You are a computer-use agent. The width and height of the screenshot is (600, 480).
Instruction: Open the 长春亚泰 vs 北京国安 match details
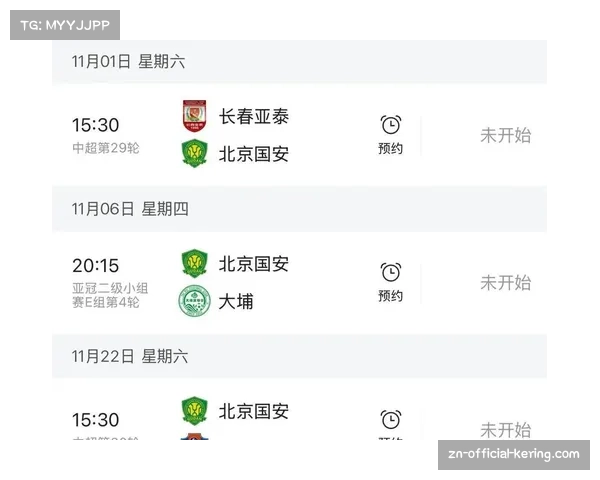[254, 134]
